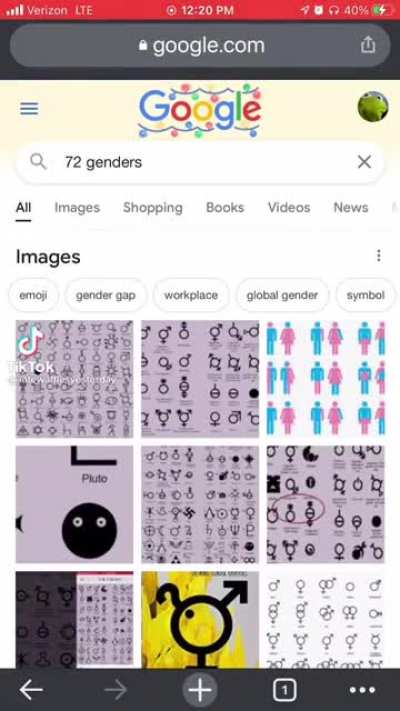Switch to the Shopping tab
The image size is (400, 711).
(x=153, y=208)
